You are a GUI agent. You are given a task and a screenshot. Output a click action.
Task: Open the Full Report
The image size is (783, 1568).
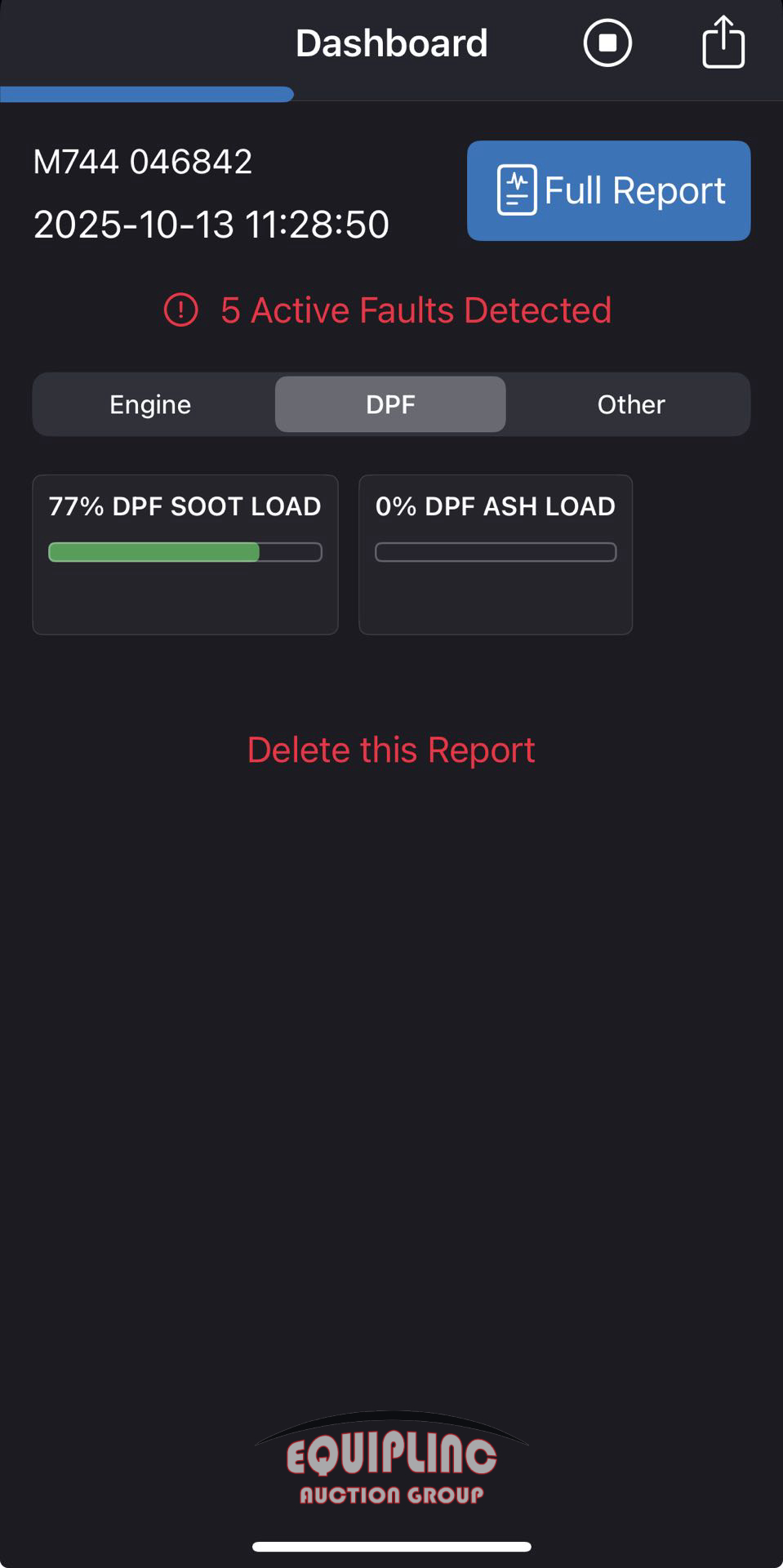pos(608,190)
